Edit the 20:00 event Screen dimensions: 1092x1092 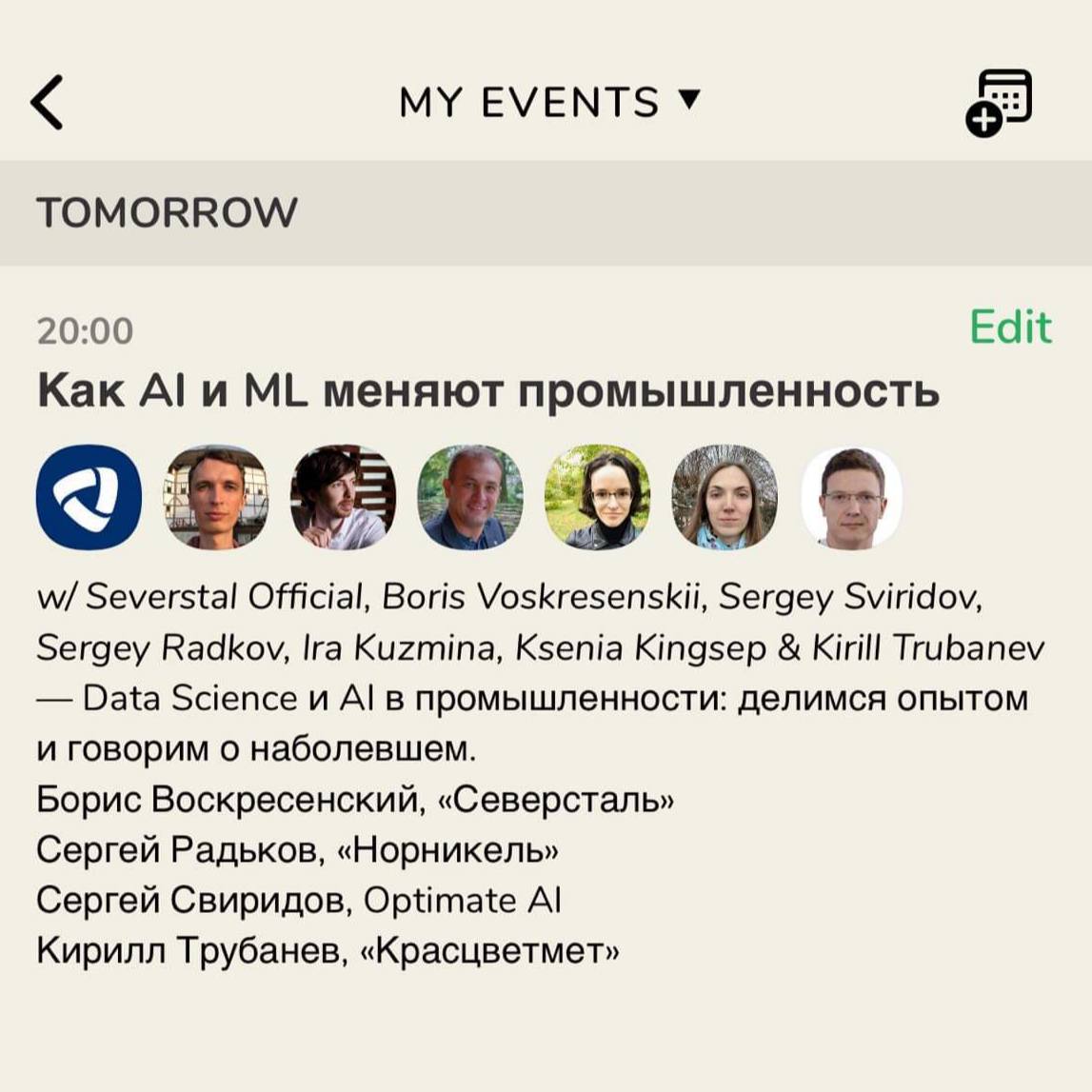coord(1010,328)
